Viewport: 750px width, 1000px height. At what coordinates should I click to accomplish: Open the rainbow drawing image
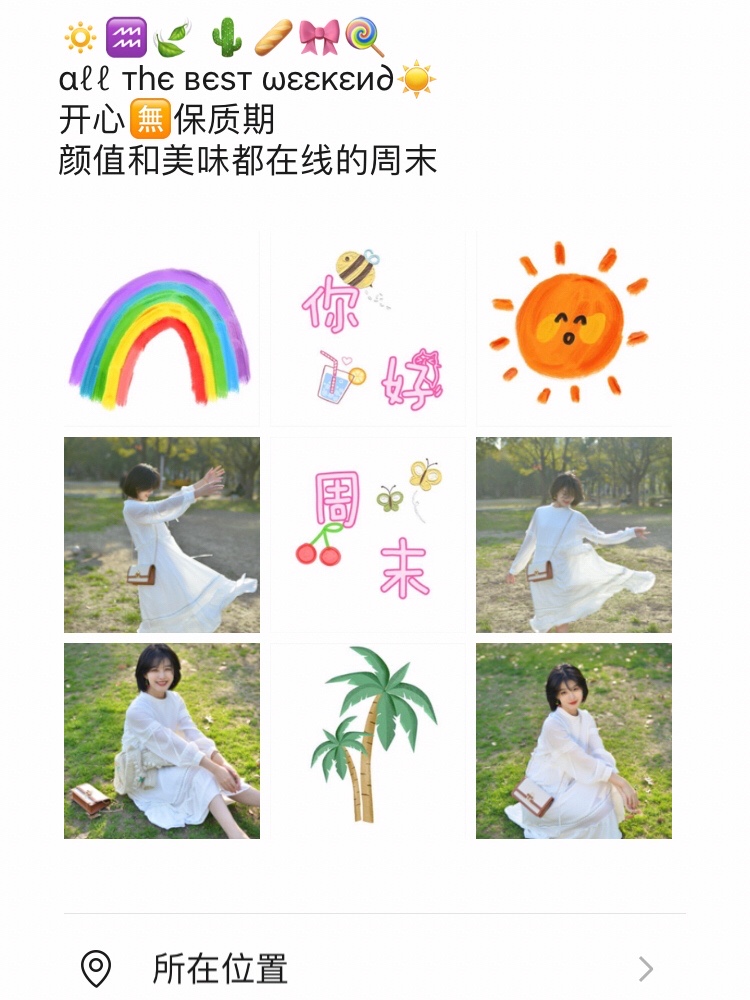point(161,330)
